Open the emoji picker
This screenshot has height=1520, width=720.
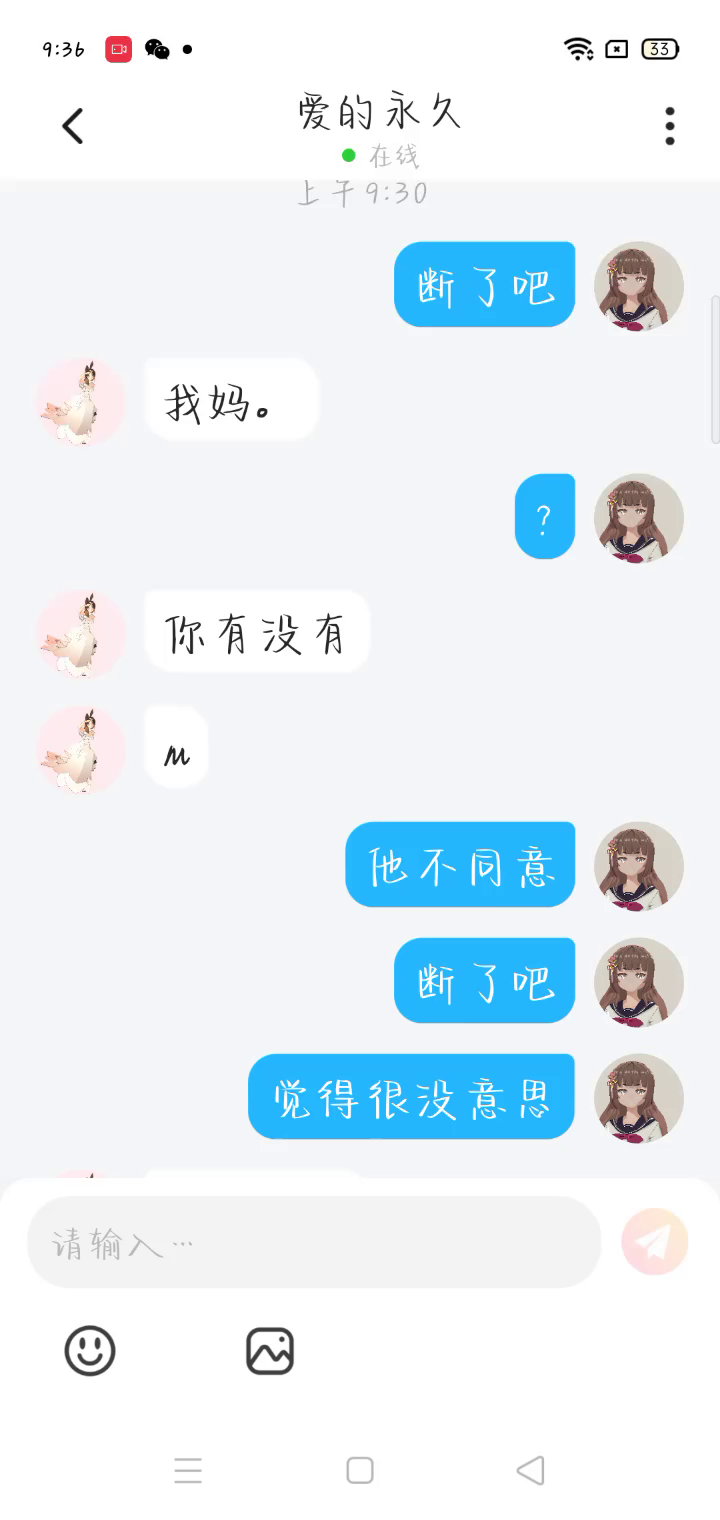pos(90,1351)
